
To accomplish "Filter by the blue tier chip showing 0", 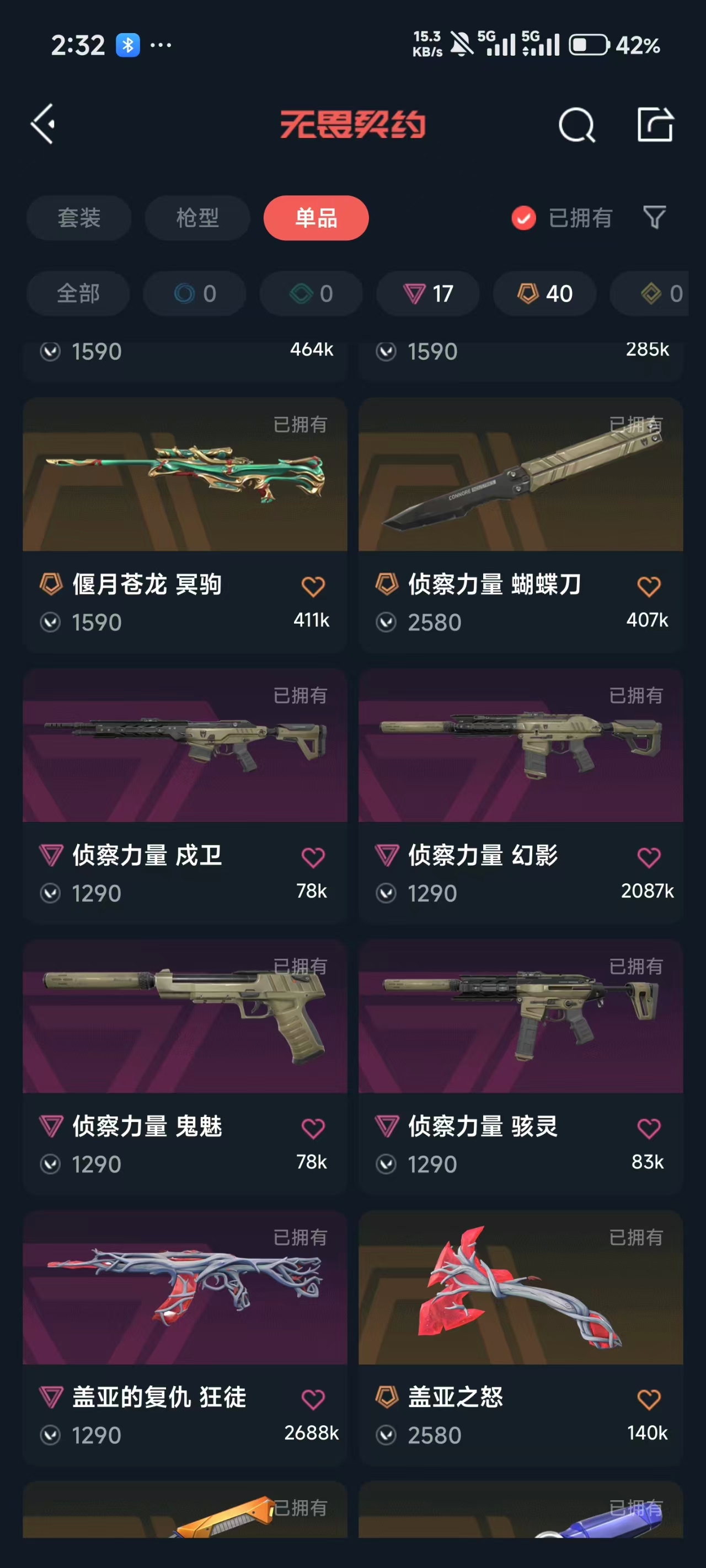I will click(194, 293).
